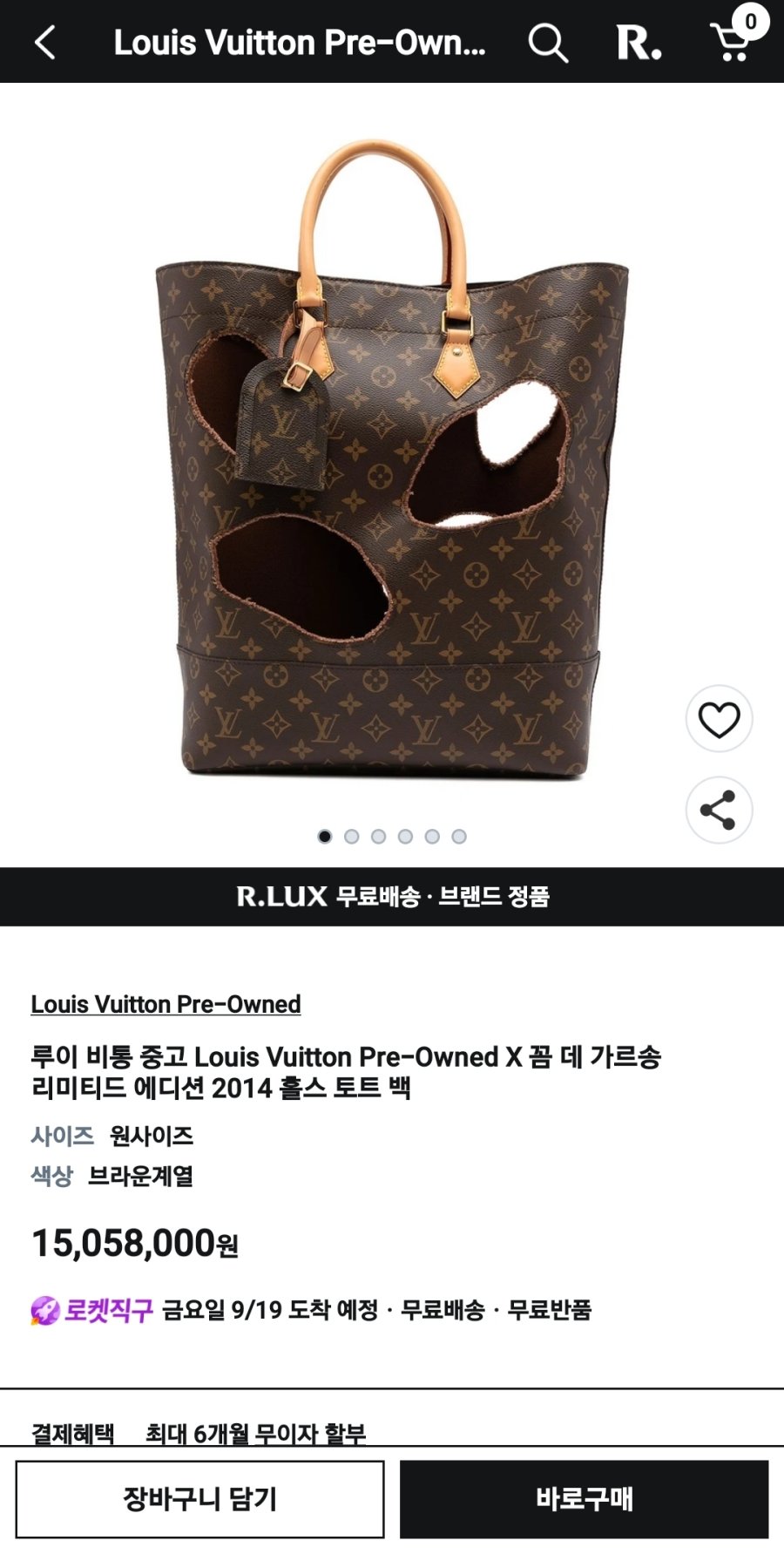
Task: Jump to the second image indicator dot
Action: (x=352, y=837)
